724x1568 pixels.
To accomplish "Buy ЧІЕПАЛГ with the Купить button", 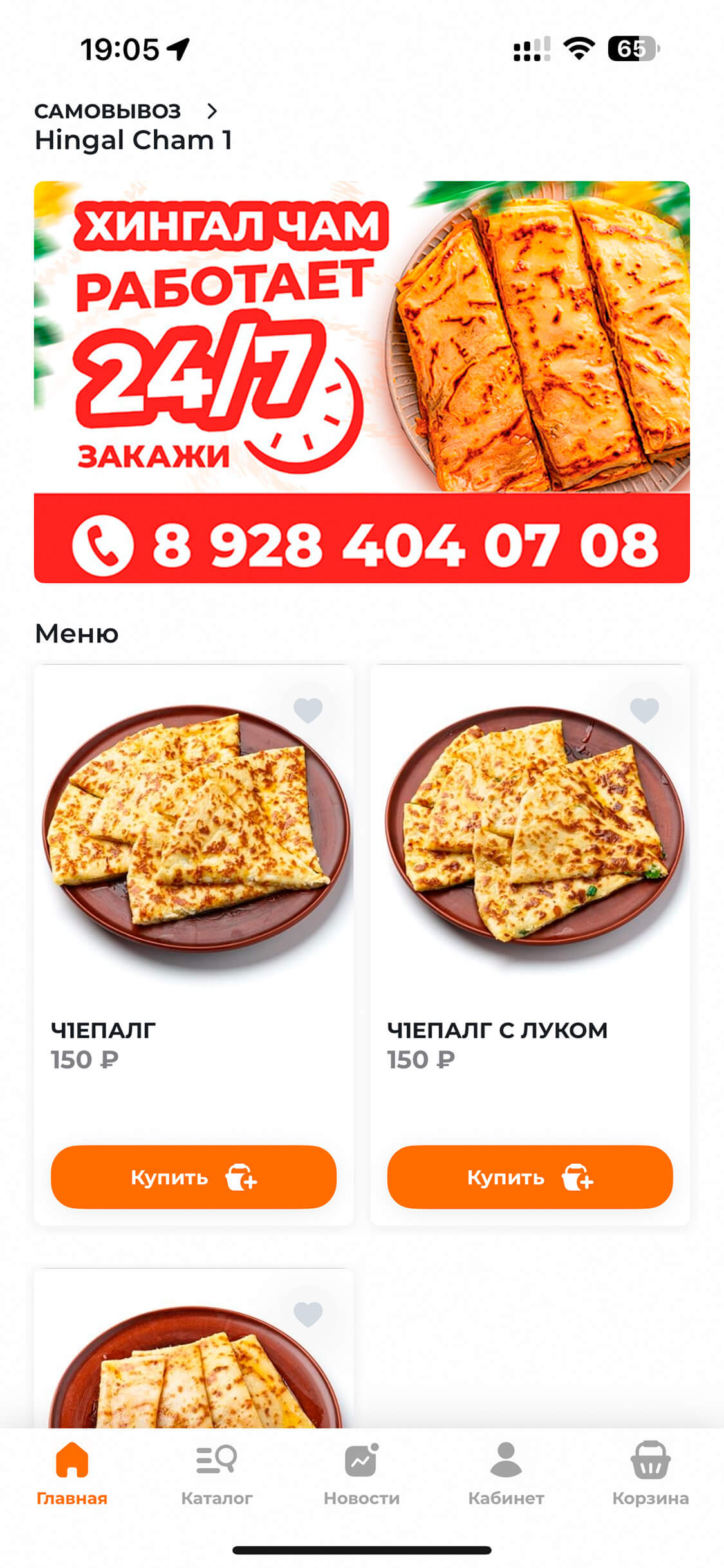I will (194, 1177).
